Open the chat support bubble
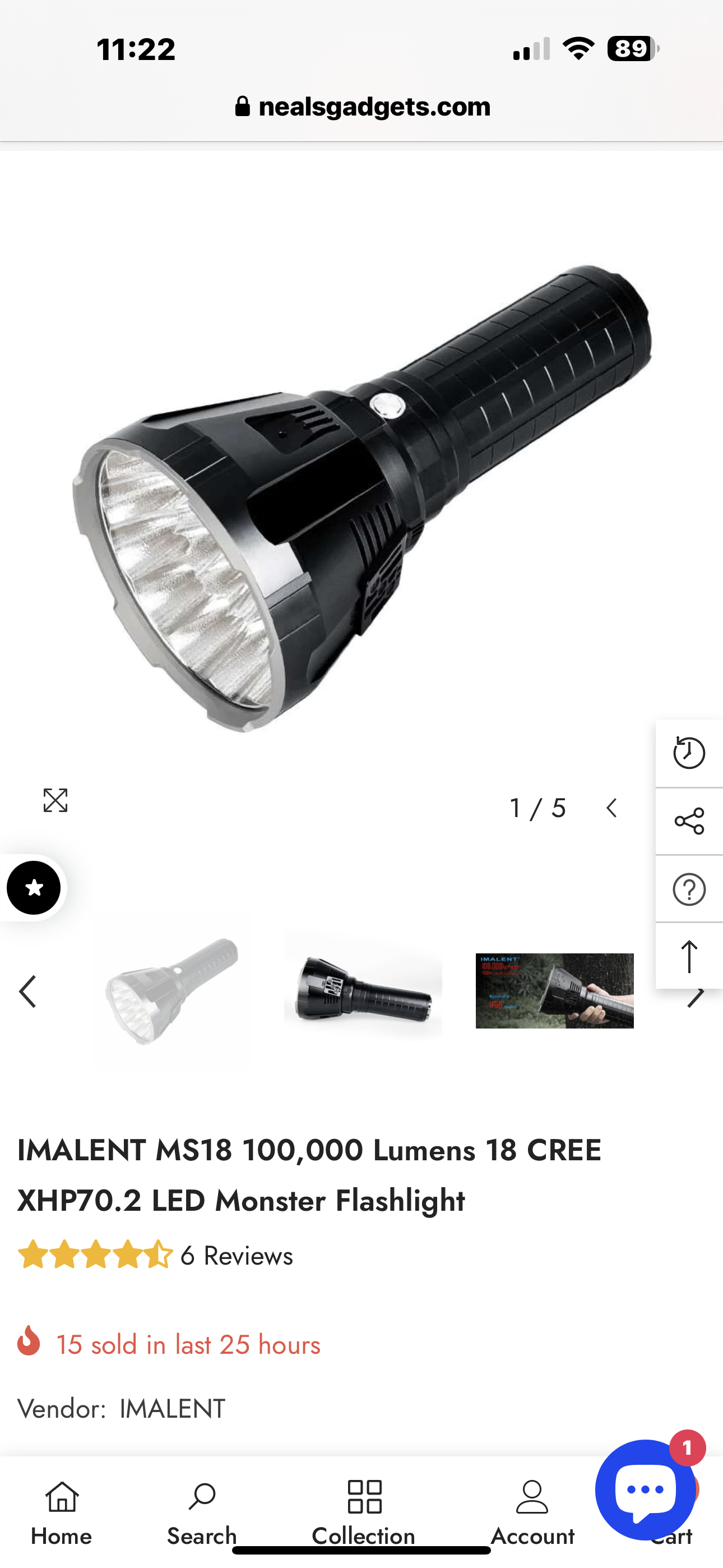723x1568 pixels. tap(644, 1489)
